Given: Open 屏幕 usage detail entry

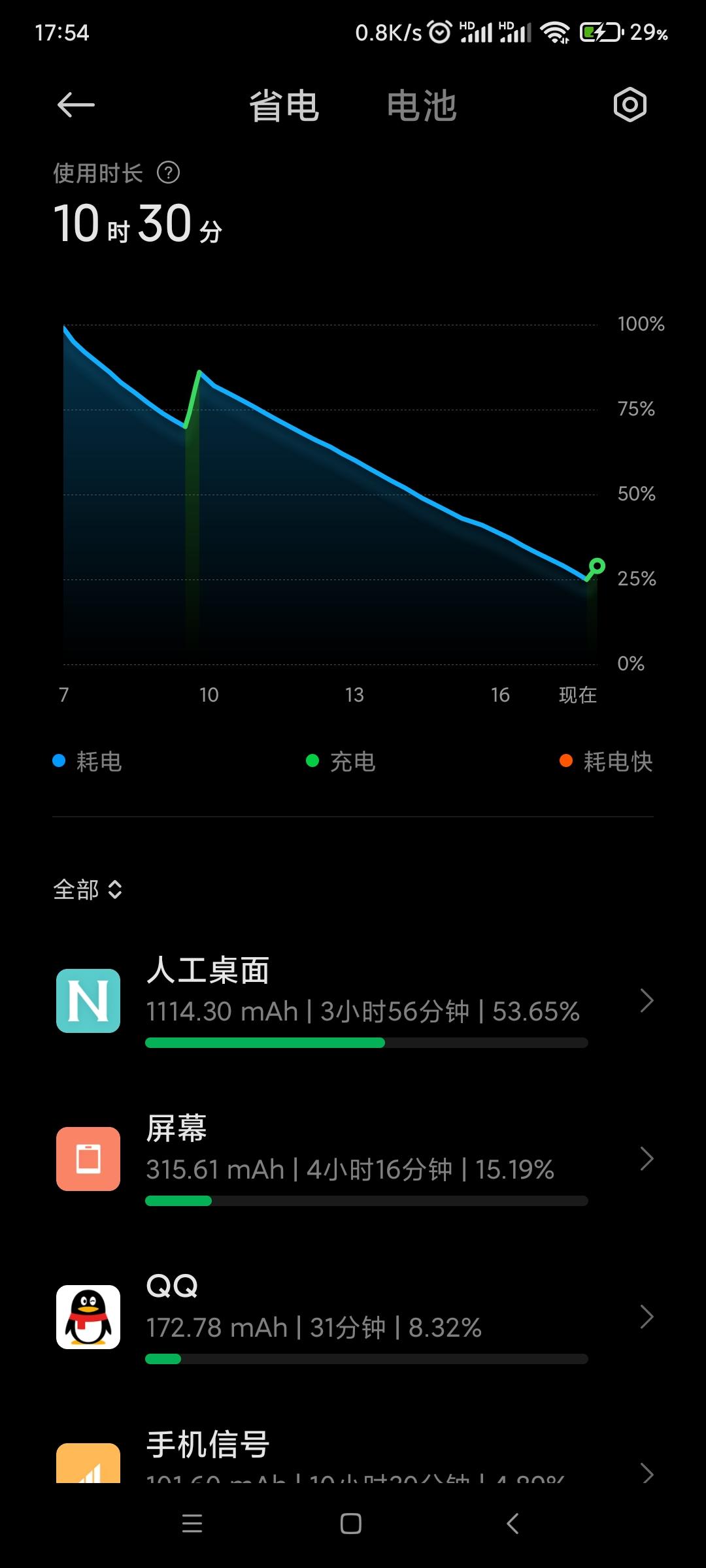Looking at the screenshot, I should (646, 1158).
